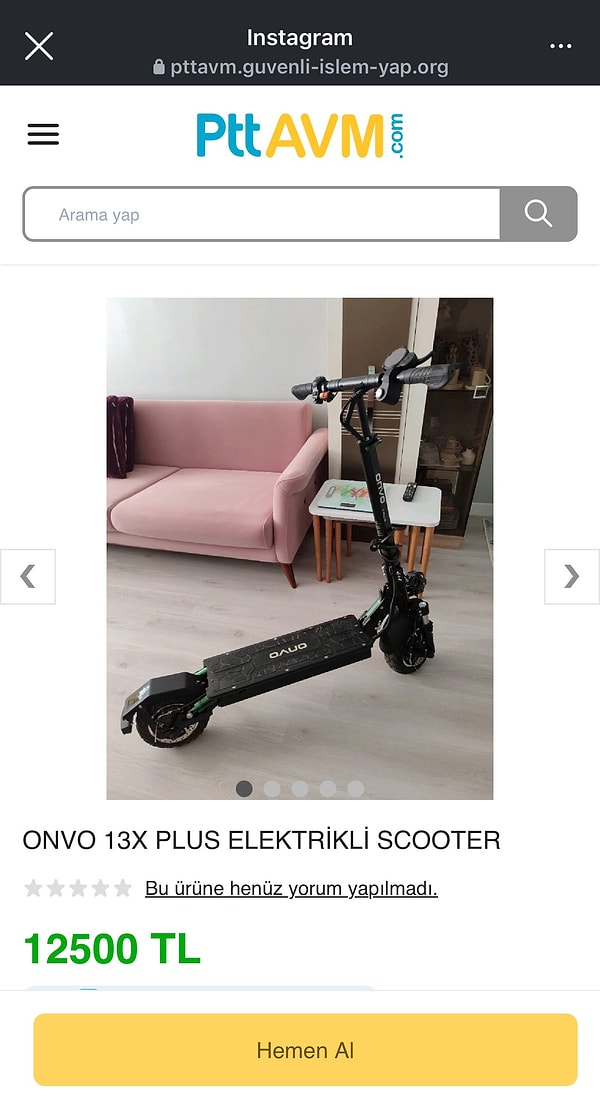Tap the magnifier search button

[538, 214]
